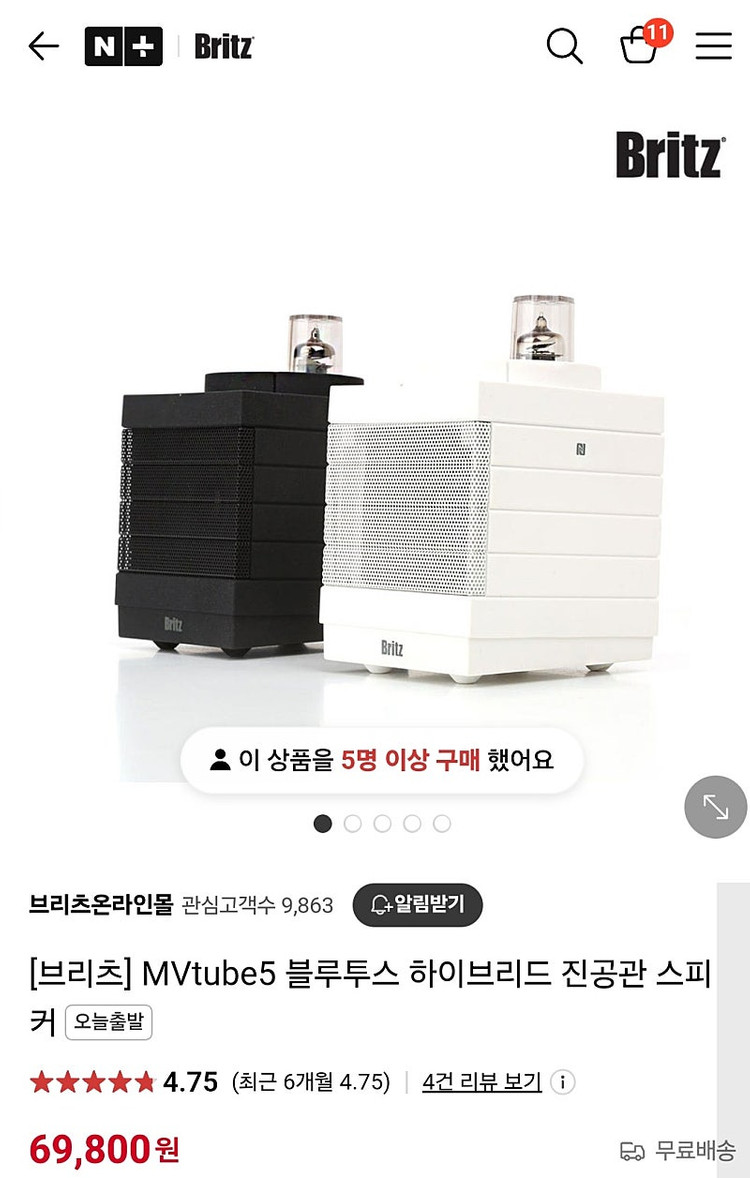Tap the info icon beside reviews link

click(x=563, y=1082)
